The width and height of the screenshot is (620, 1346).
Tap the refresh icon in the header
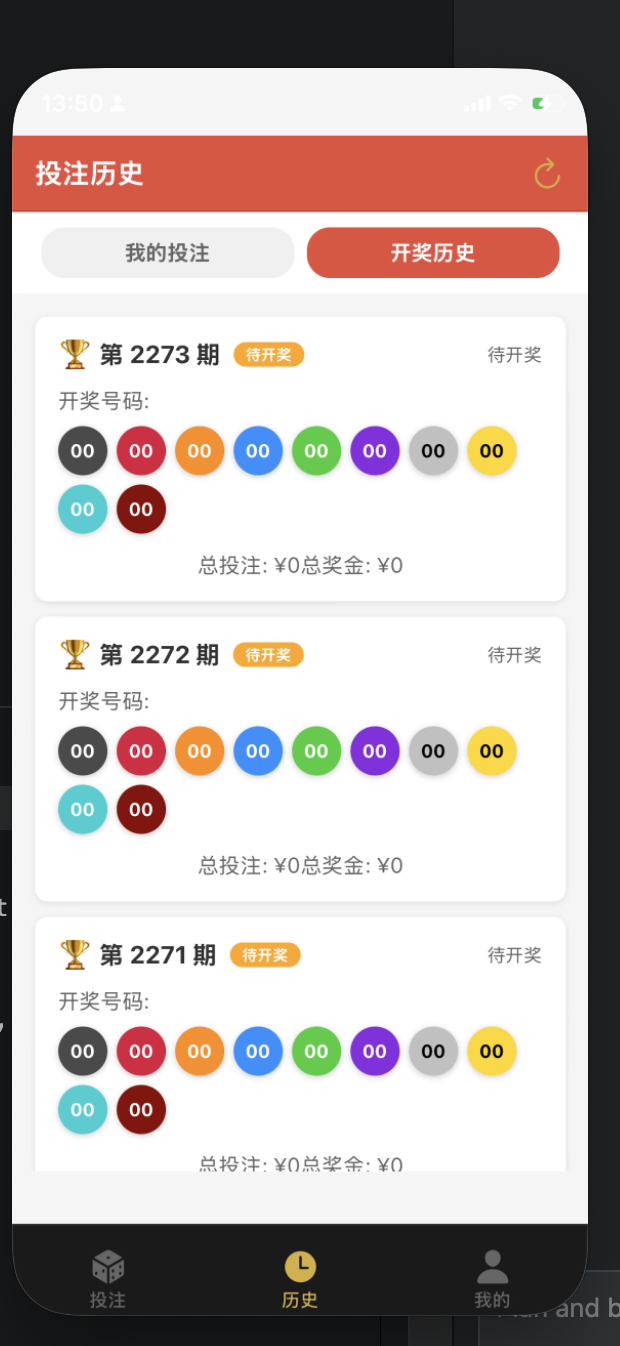(x=547, y=174)
